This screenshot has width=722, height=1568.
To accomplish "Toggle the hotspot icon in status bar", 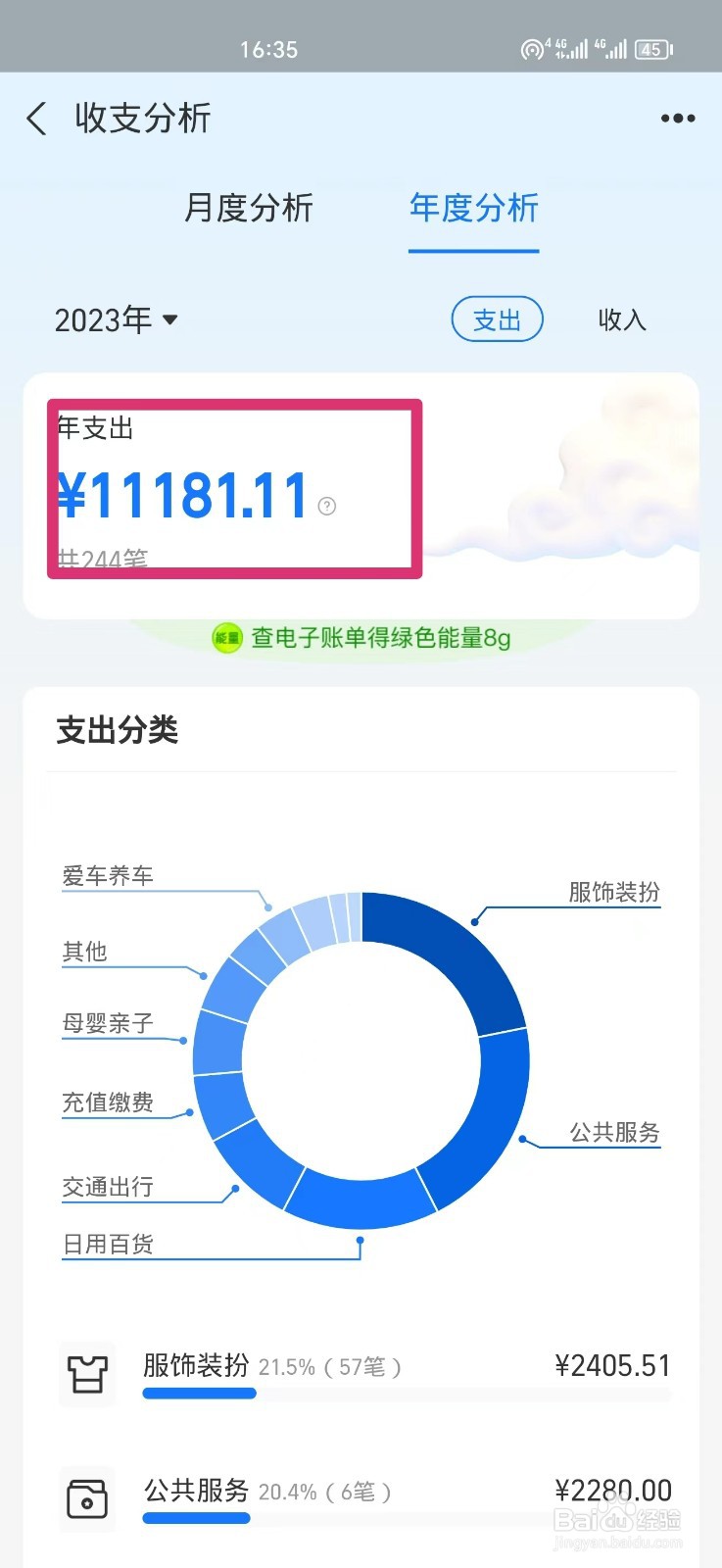I will tap(530, 49).
